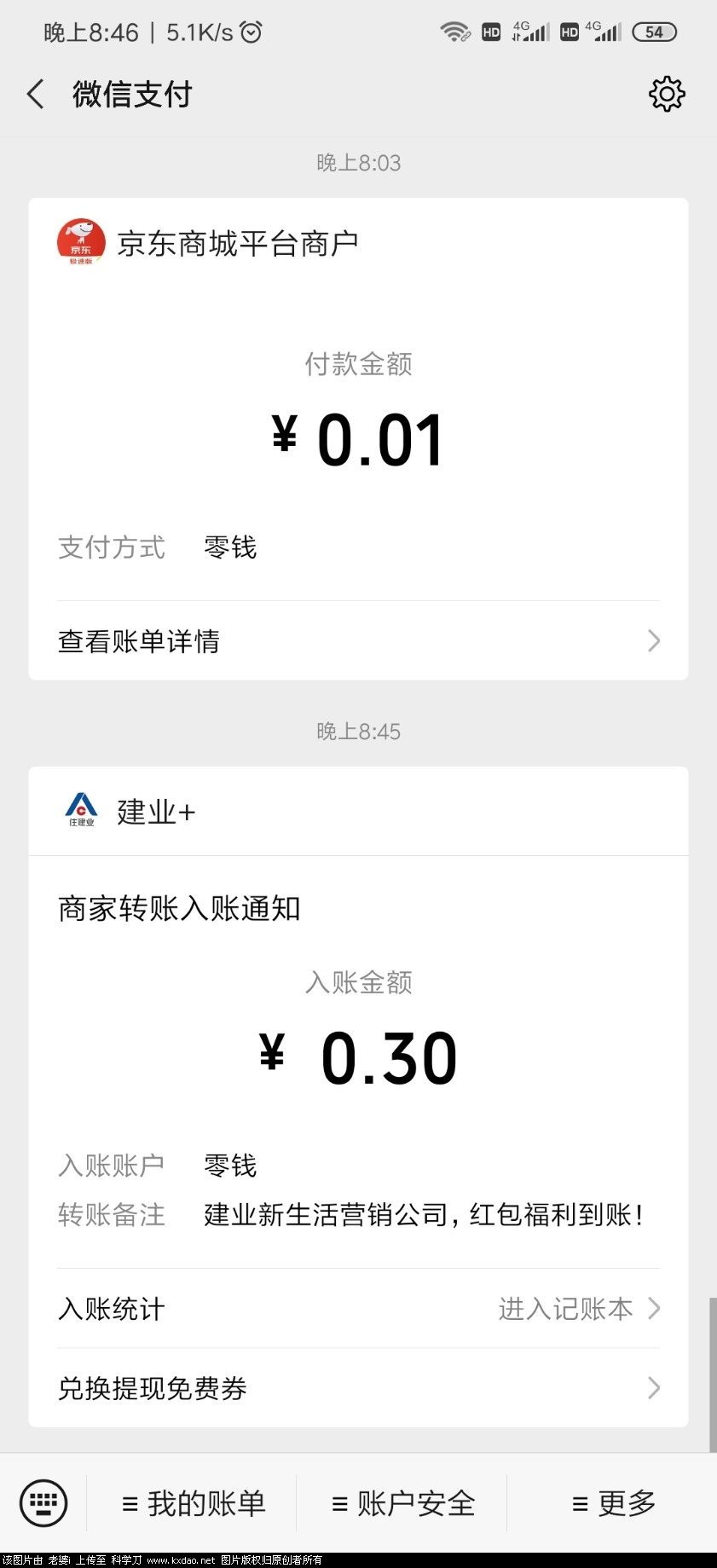
Task: Switch to 我的账单 tab
Action: point(195,1503)
